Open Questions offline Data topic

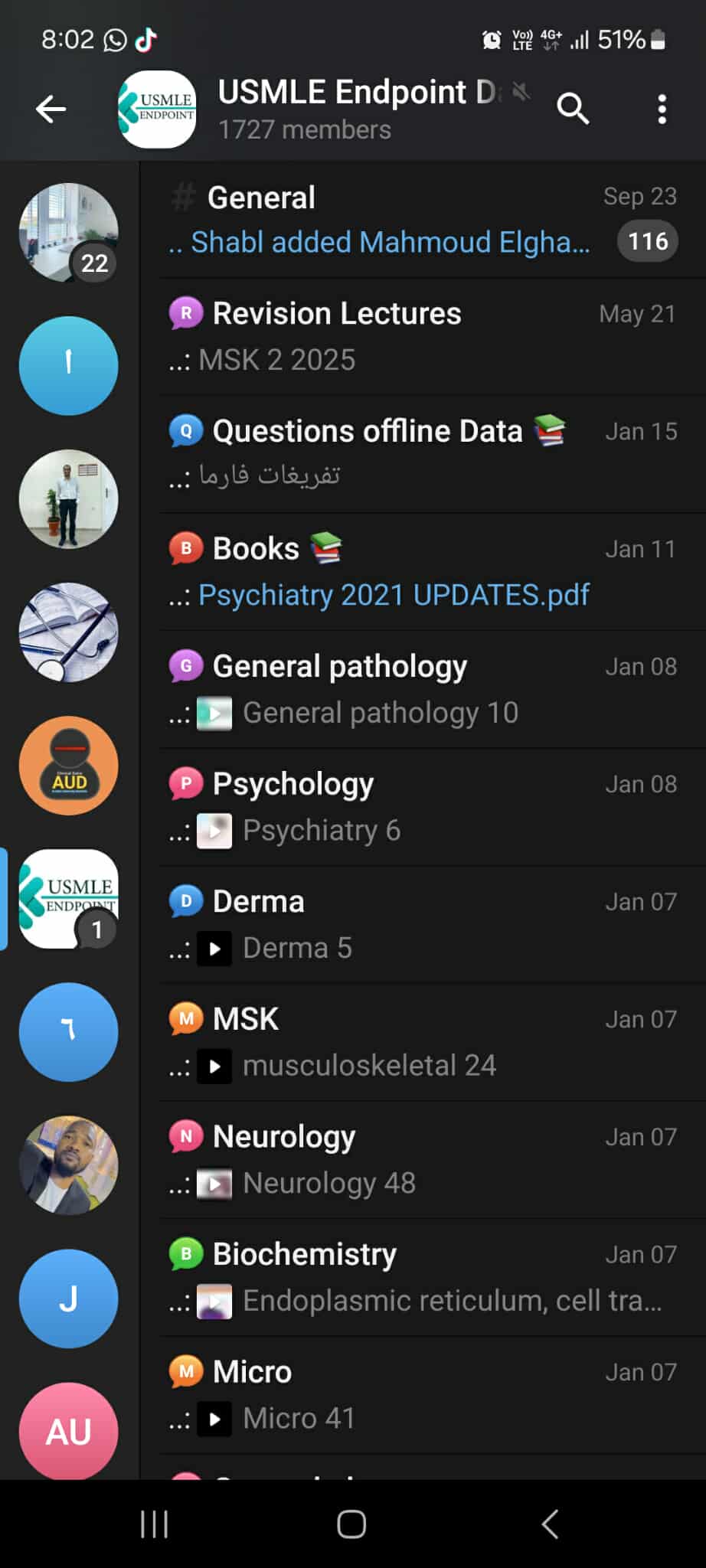pos(421,454)
